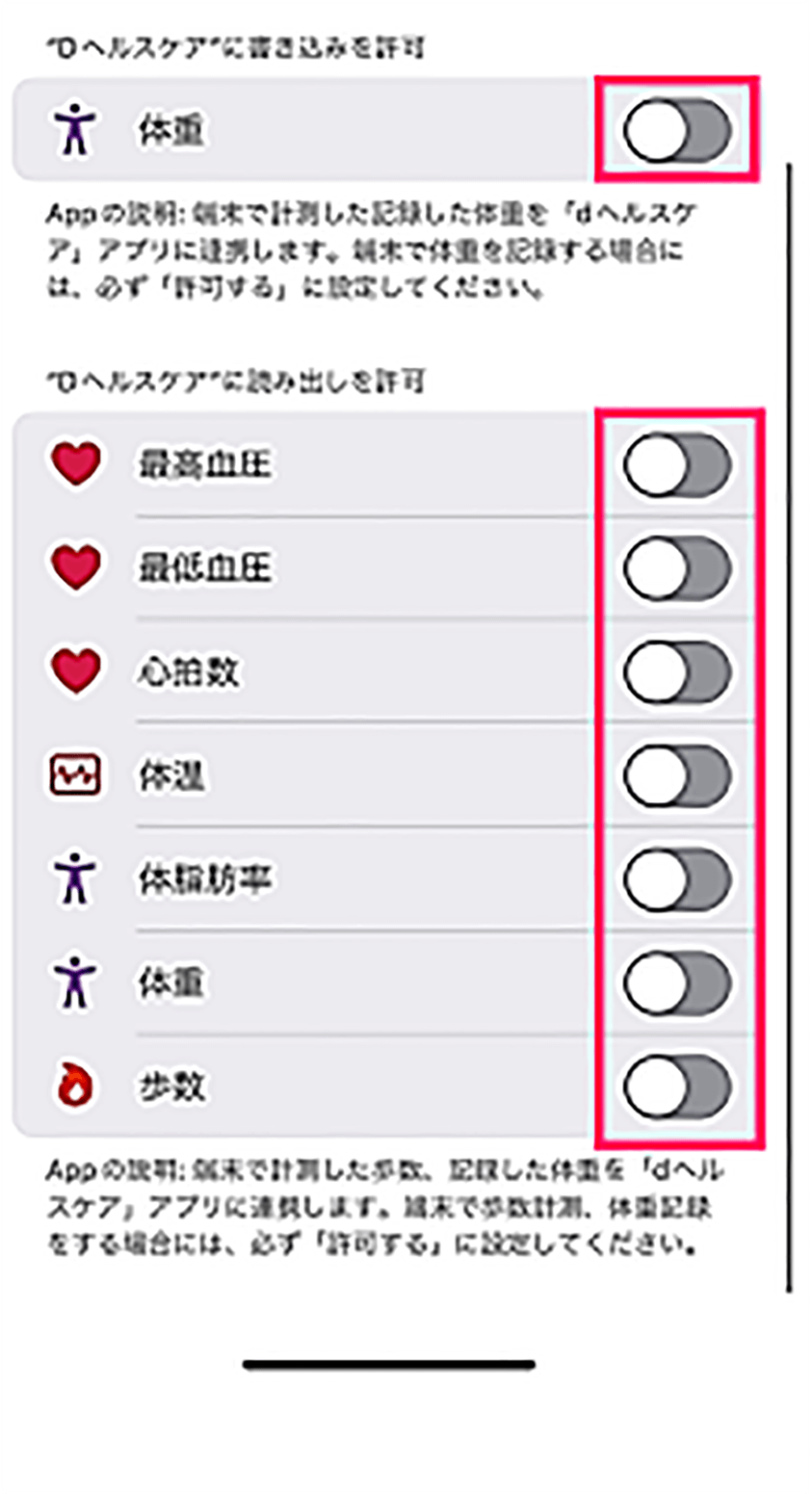Enable the 心拍数 switch
812x1494 pixels.
pos(677,672)
